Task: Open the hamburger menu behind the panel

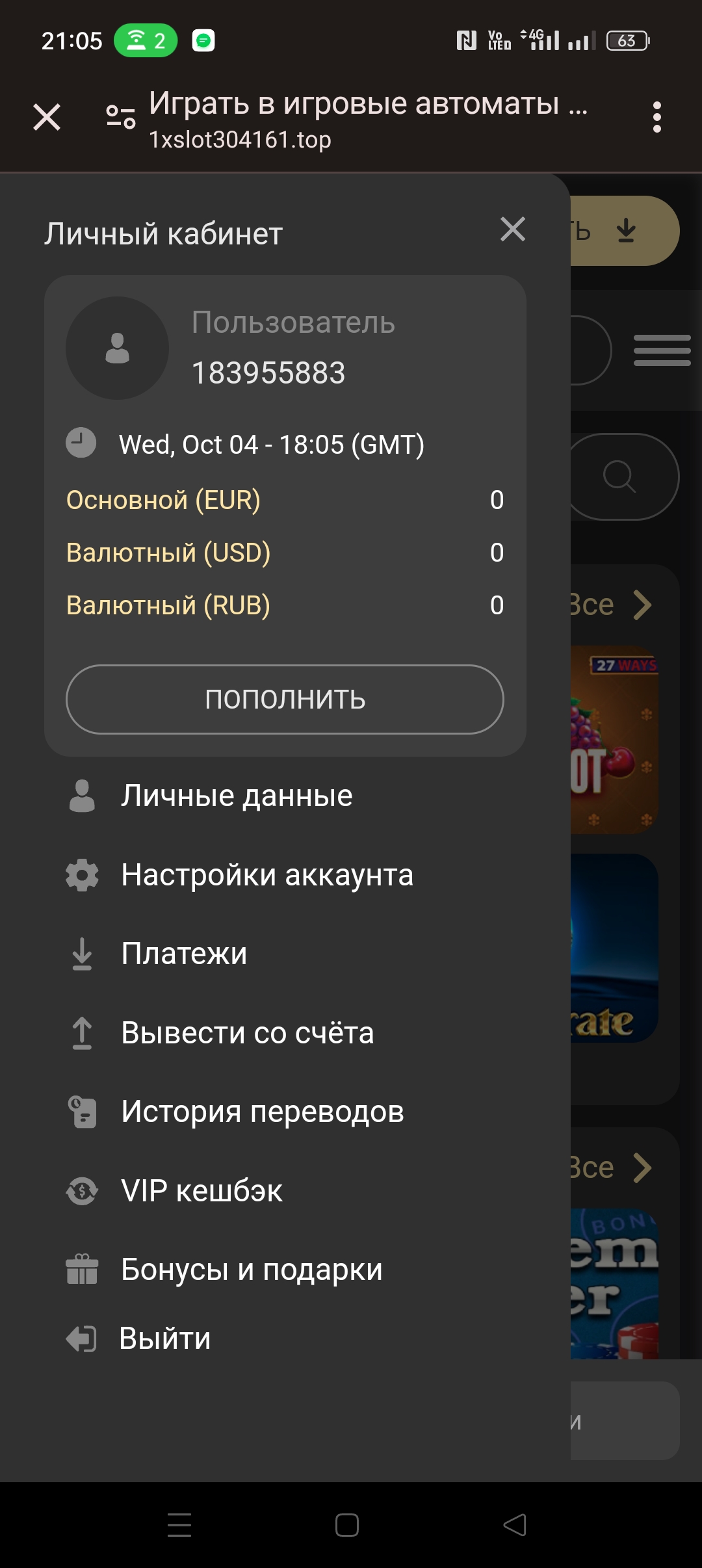Action: tap(662, 350)
